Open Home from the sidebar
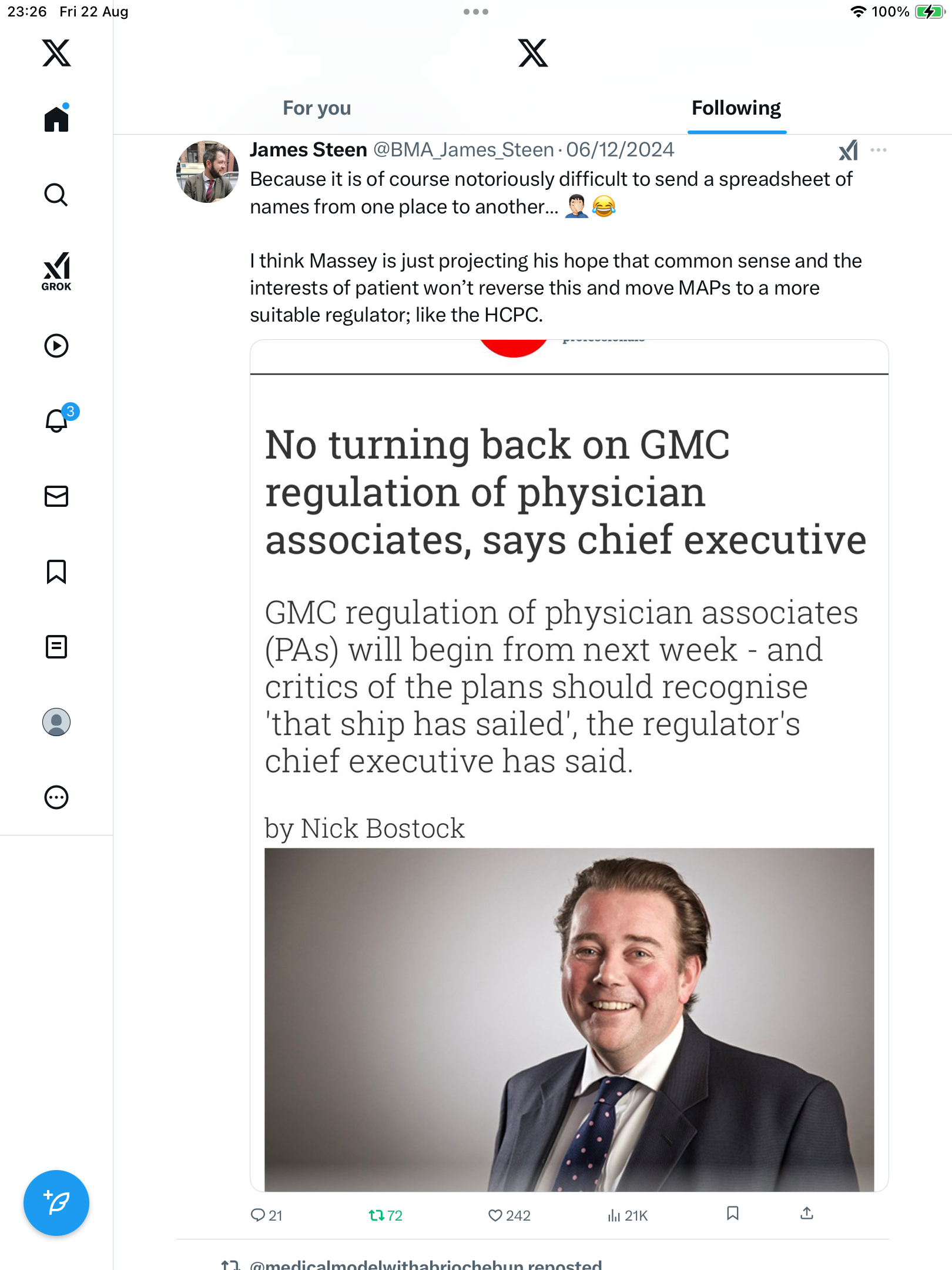 (56, 119)
